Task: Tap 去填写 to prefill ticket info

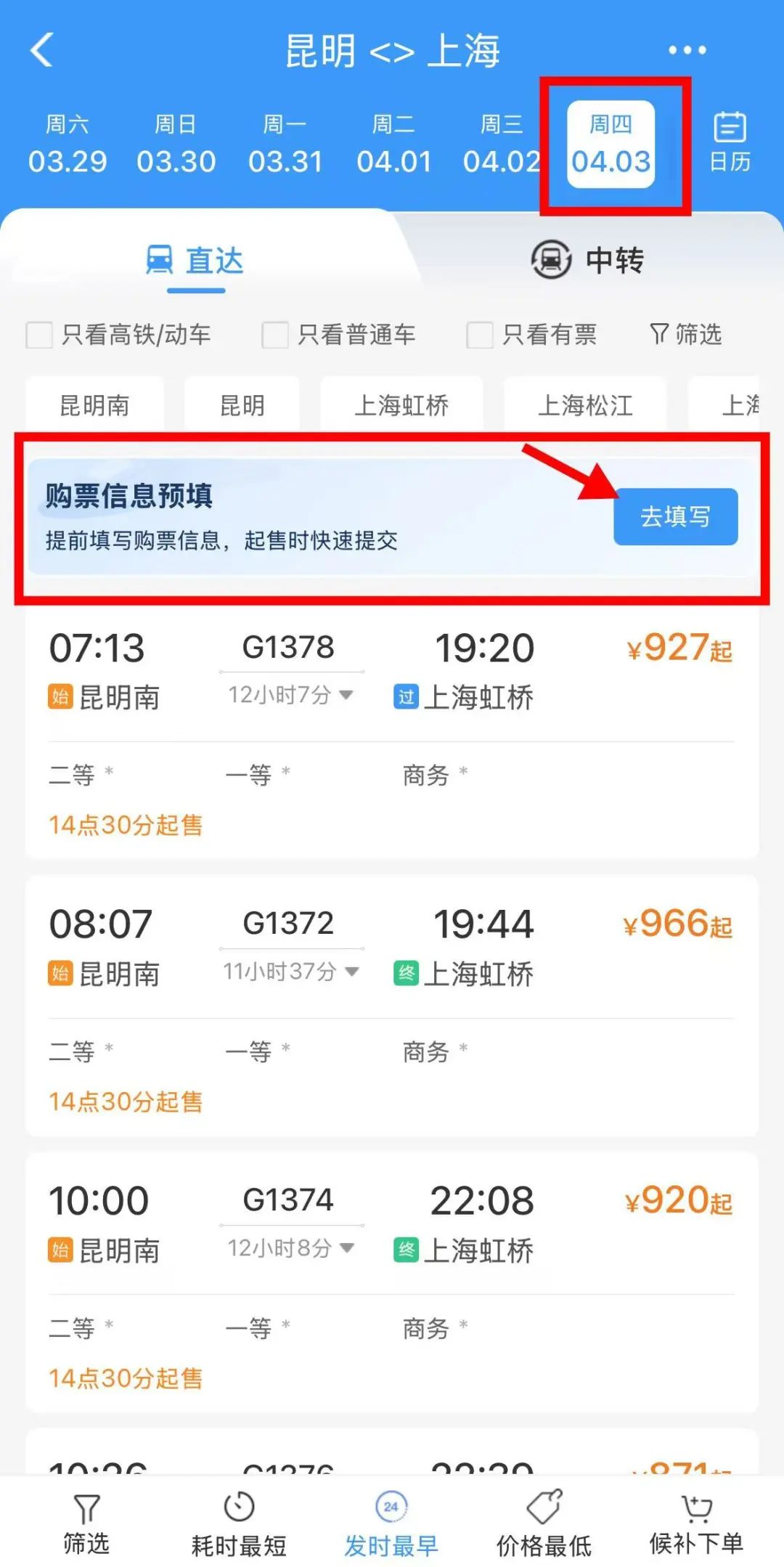Action: (x=675, y=517)
